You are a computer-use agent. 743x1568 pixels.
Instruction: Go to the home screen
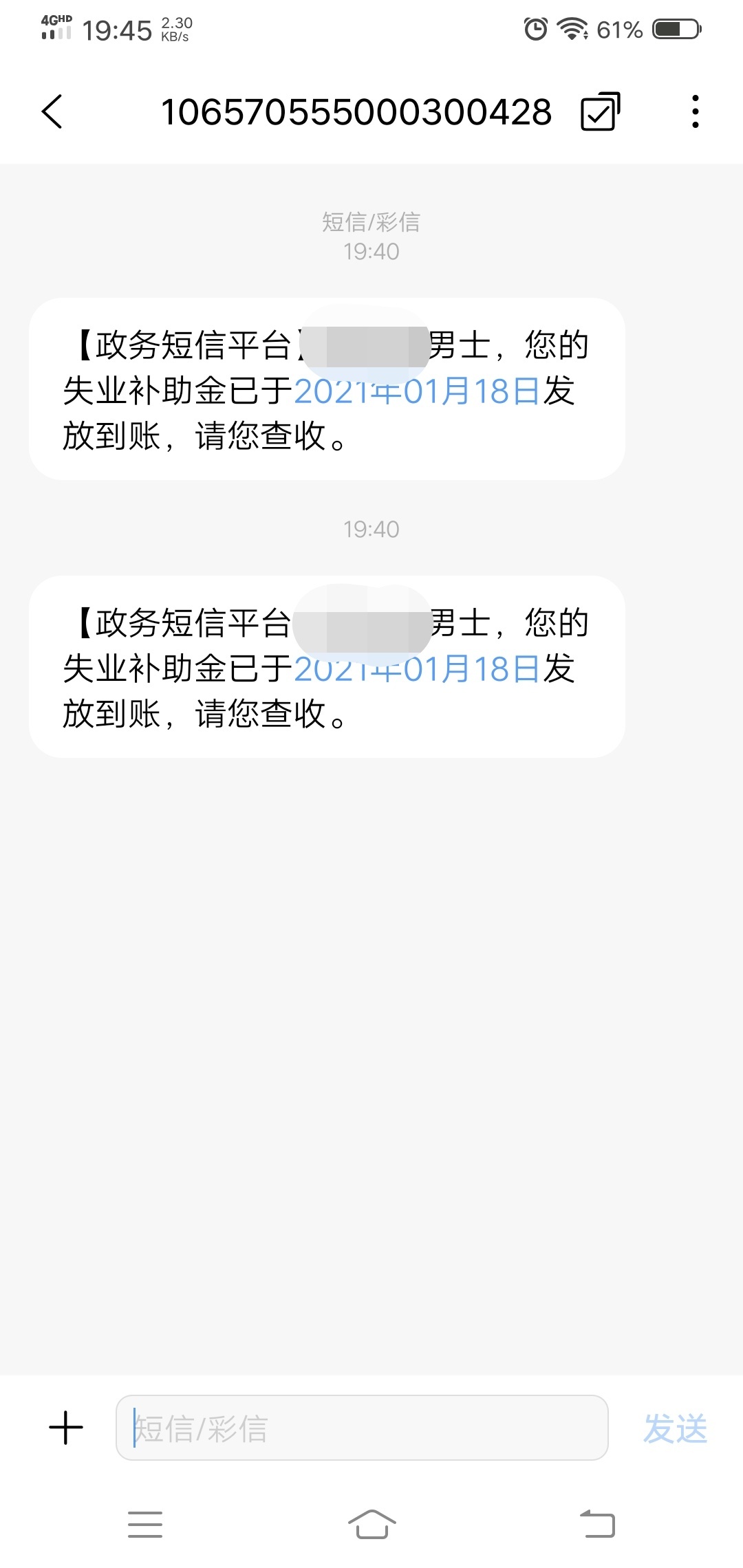(x=371, y=1524)
